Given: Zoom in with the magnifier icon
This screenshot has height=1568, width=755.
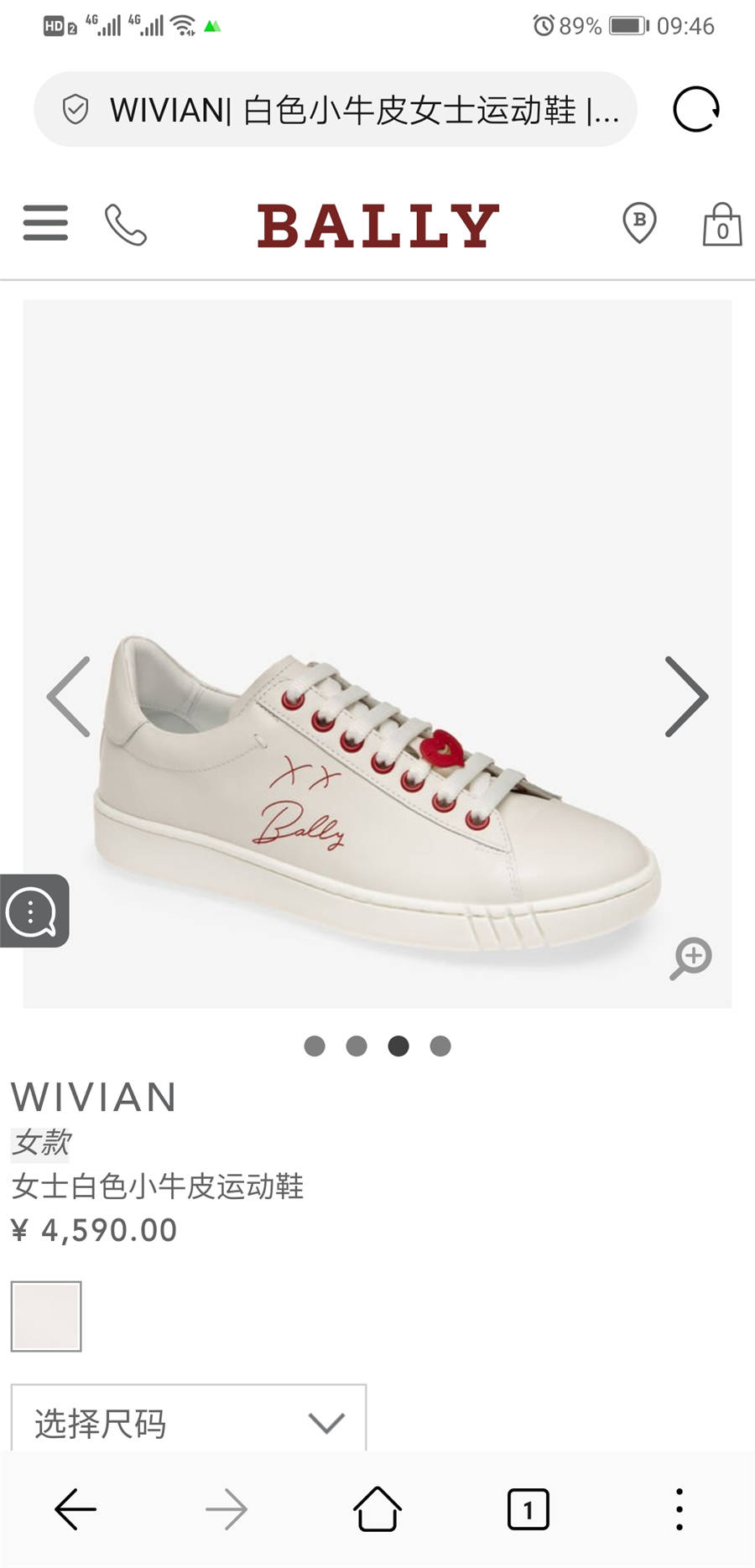Looking at the screenshot, I should pos(690,958).
